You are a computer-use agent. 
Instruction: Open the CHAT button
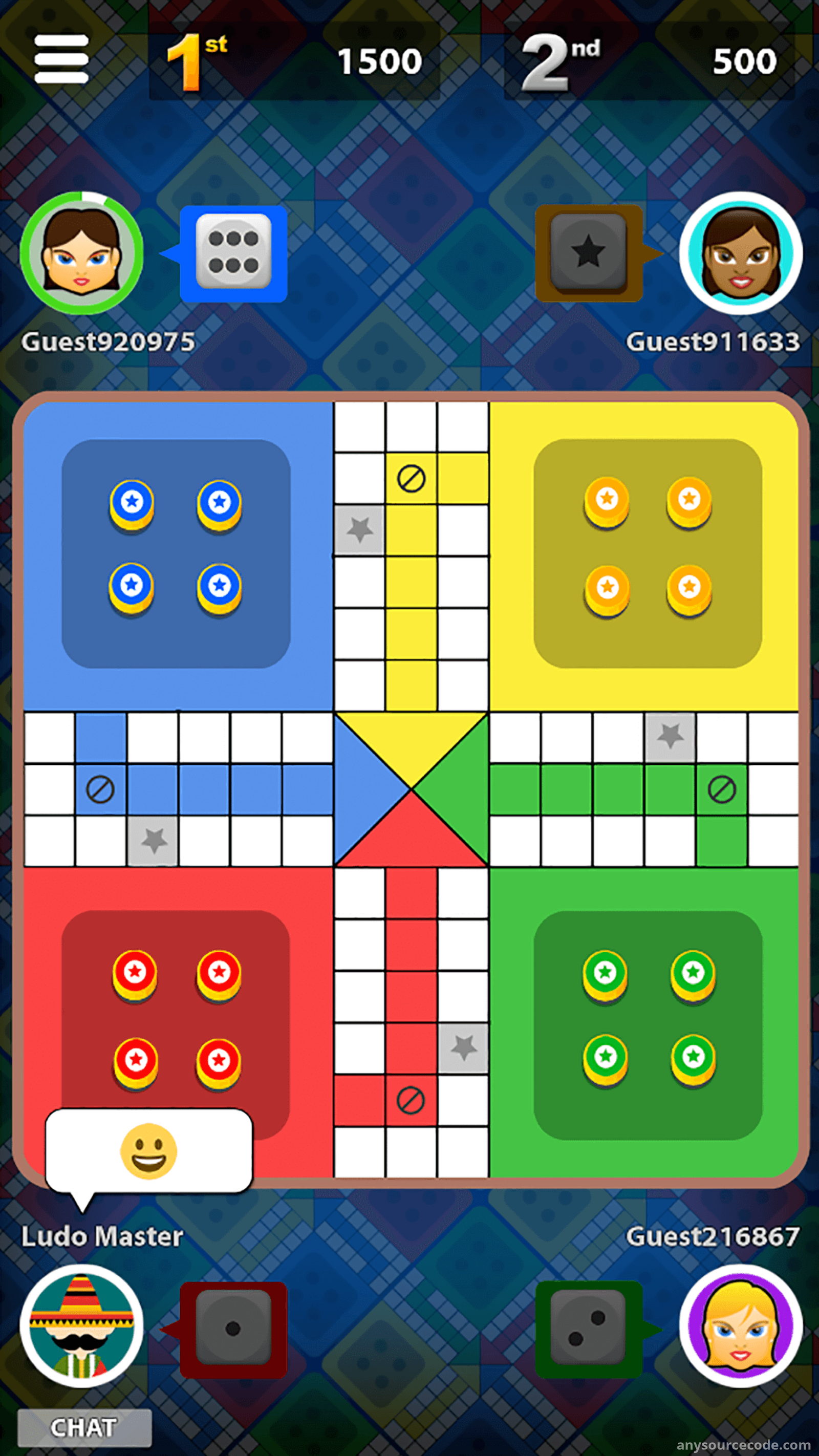point(84,1427)
